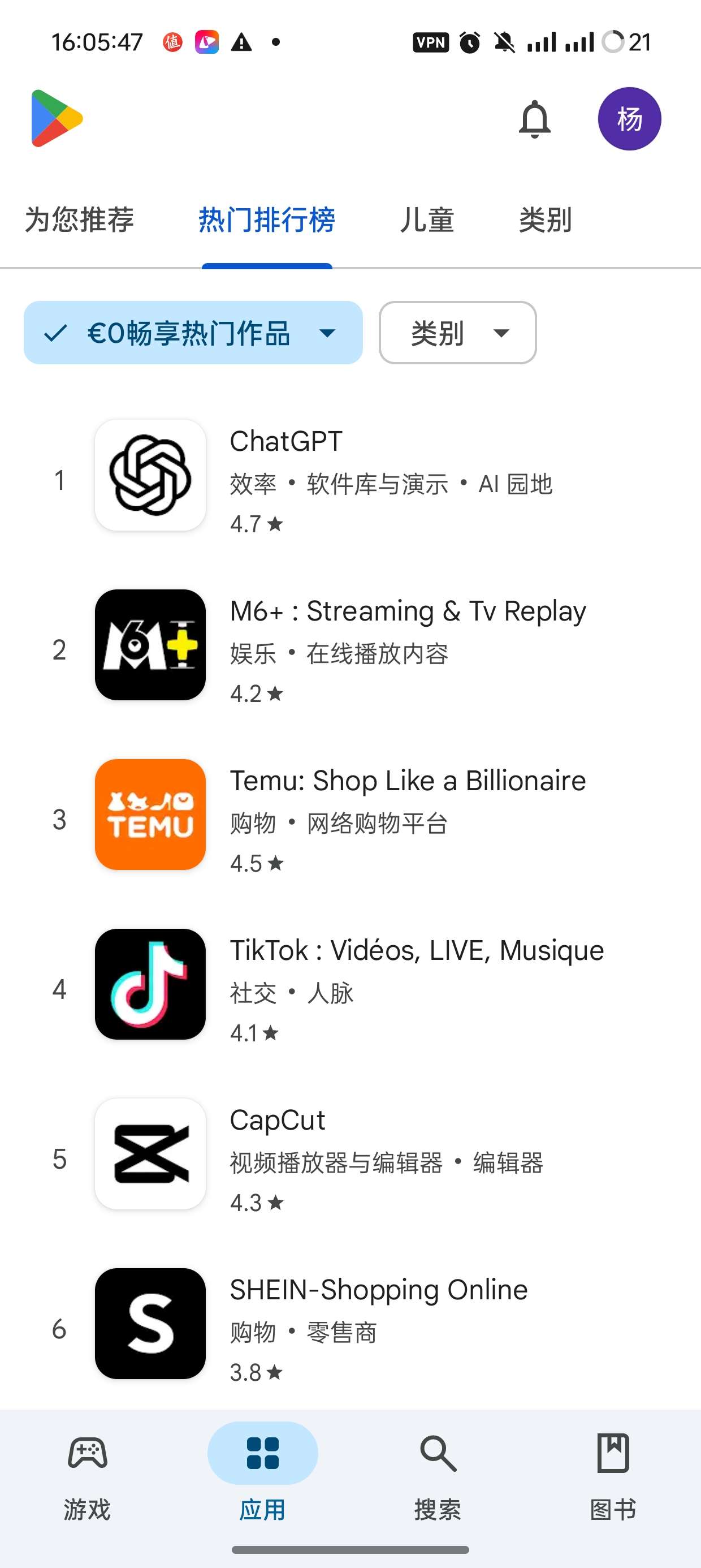Image resolution: width=701 pixels, height=1568 pixels.
Task: Switch to the 儿童 tab
Action: pyautogui.click(x=427, y=219)
